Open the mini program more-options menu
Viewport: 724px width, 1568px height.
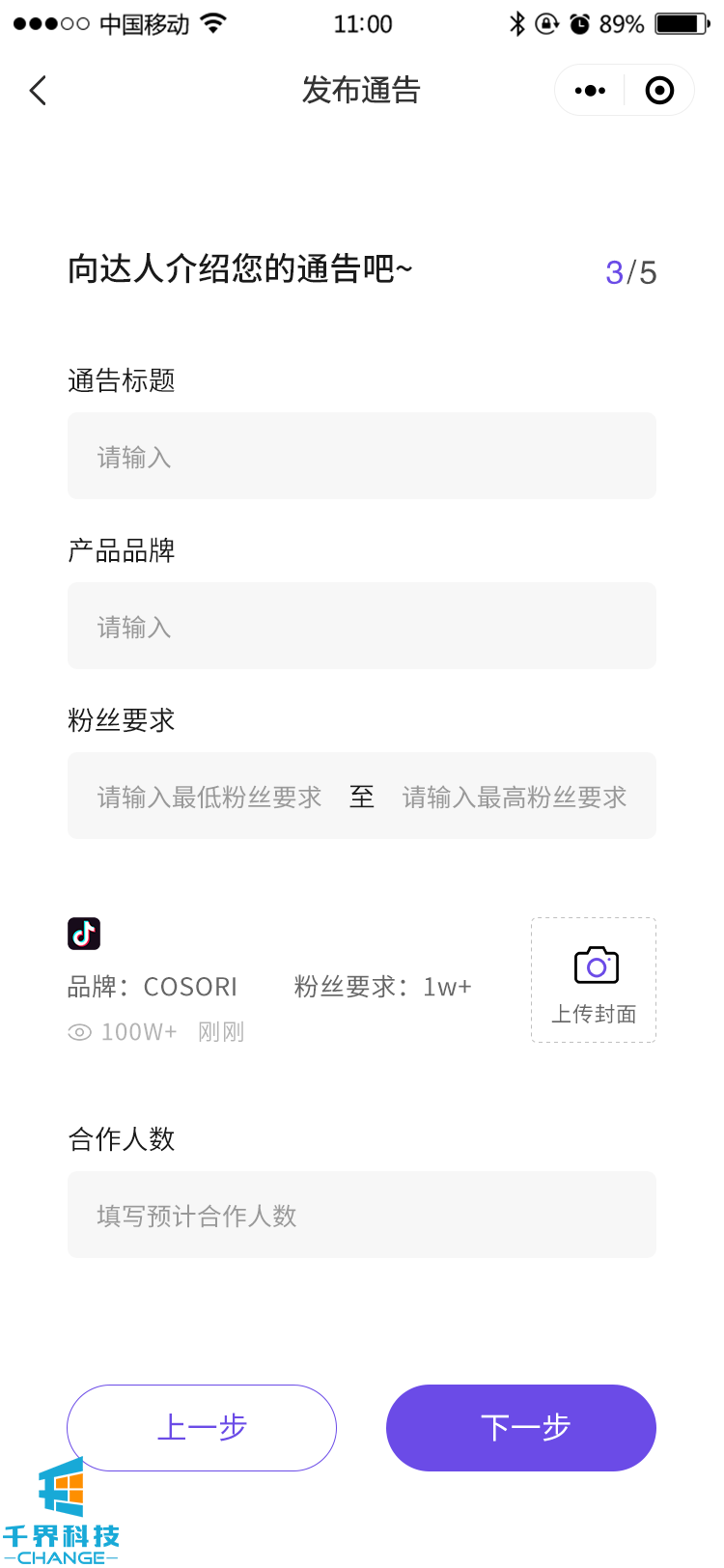coord(590,91)
